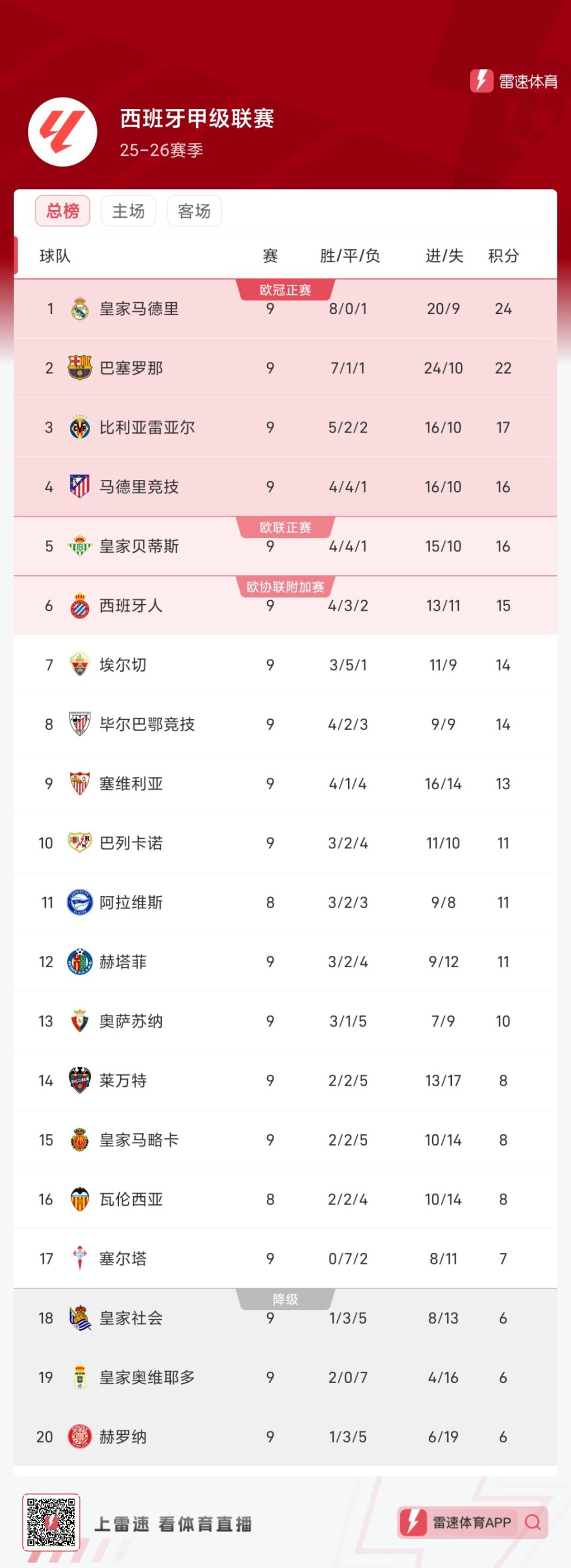
Task: Click the Sevilla club crest
Action: 79,783
